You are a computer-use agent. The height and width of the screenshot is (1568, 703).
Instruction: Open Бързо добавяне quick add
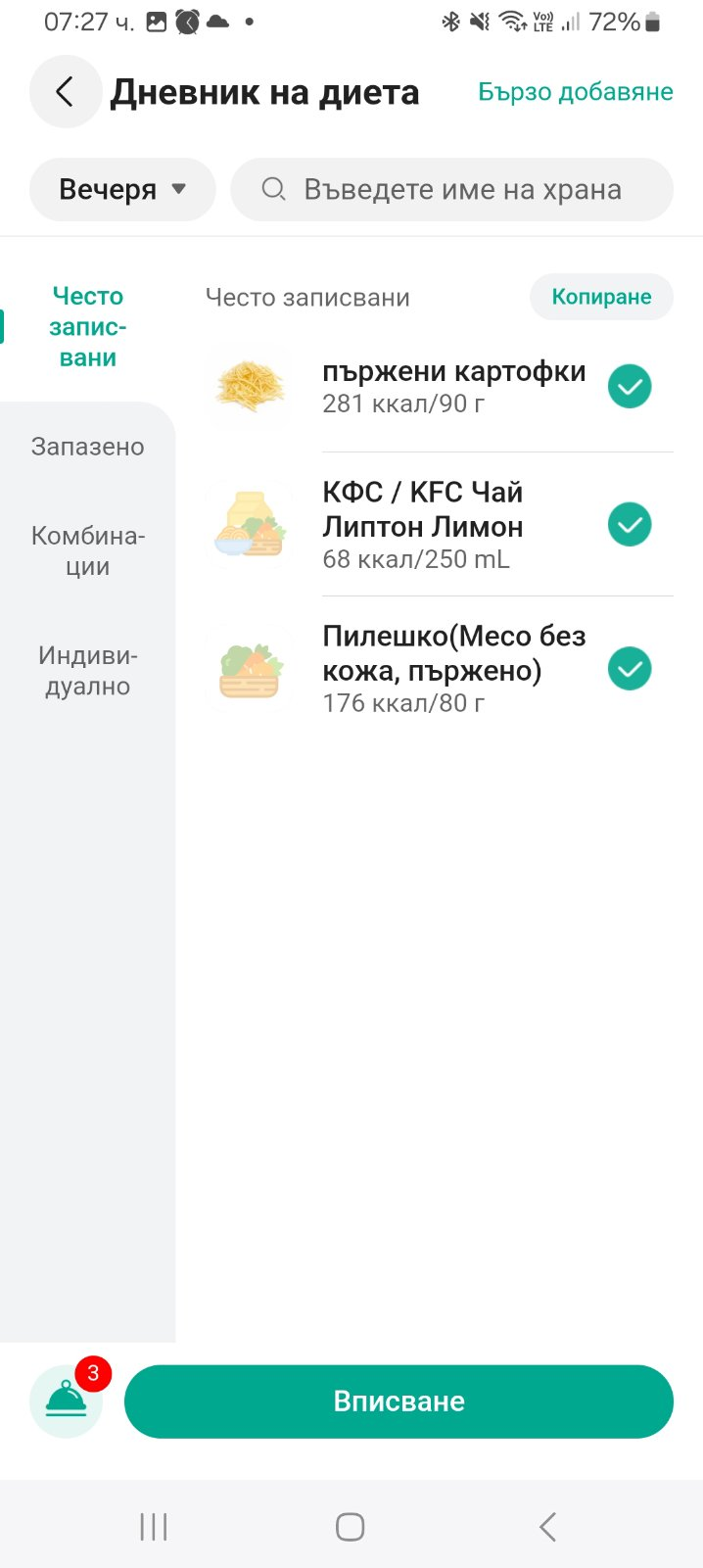click(x=575, y=92)
